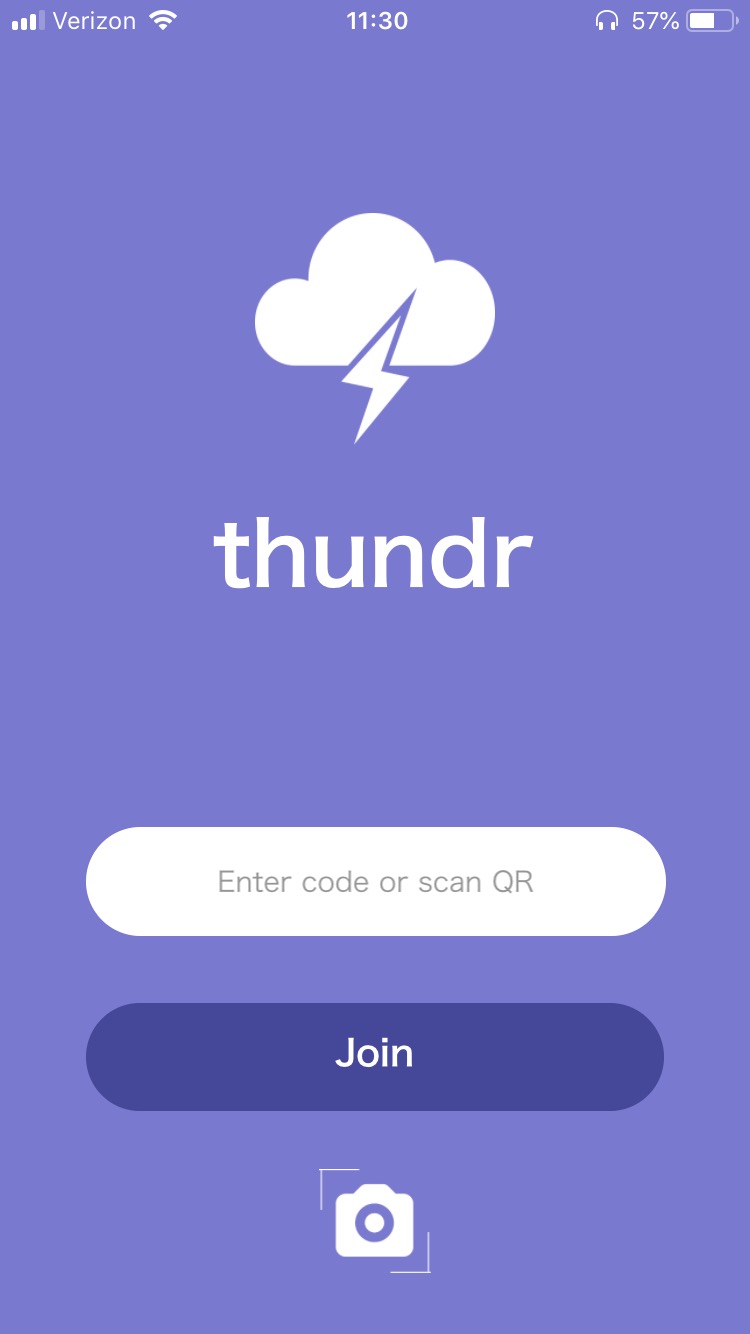This screenshot has height=1334, width=750.
Task: Open the camera QR scanner
Action: coord(375,1220)
